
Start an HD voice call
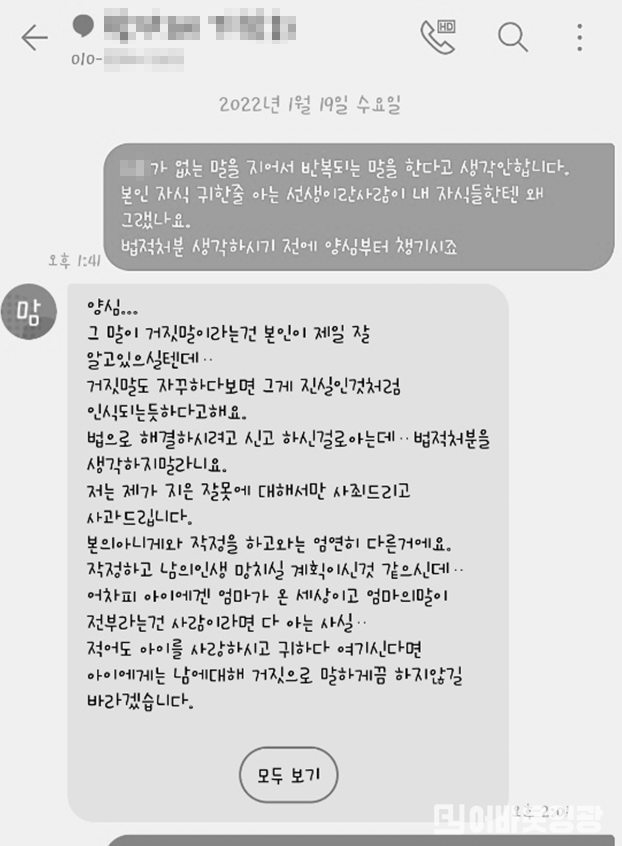tap(437, 36)
